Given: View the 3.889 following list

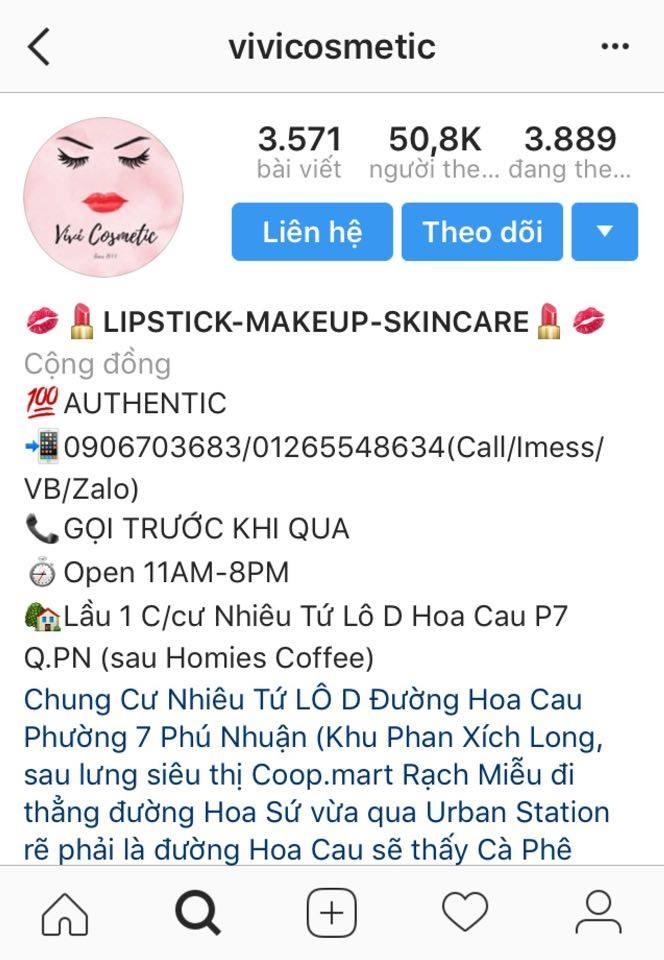Looking at the screenshot, I should [570, 152].
